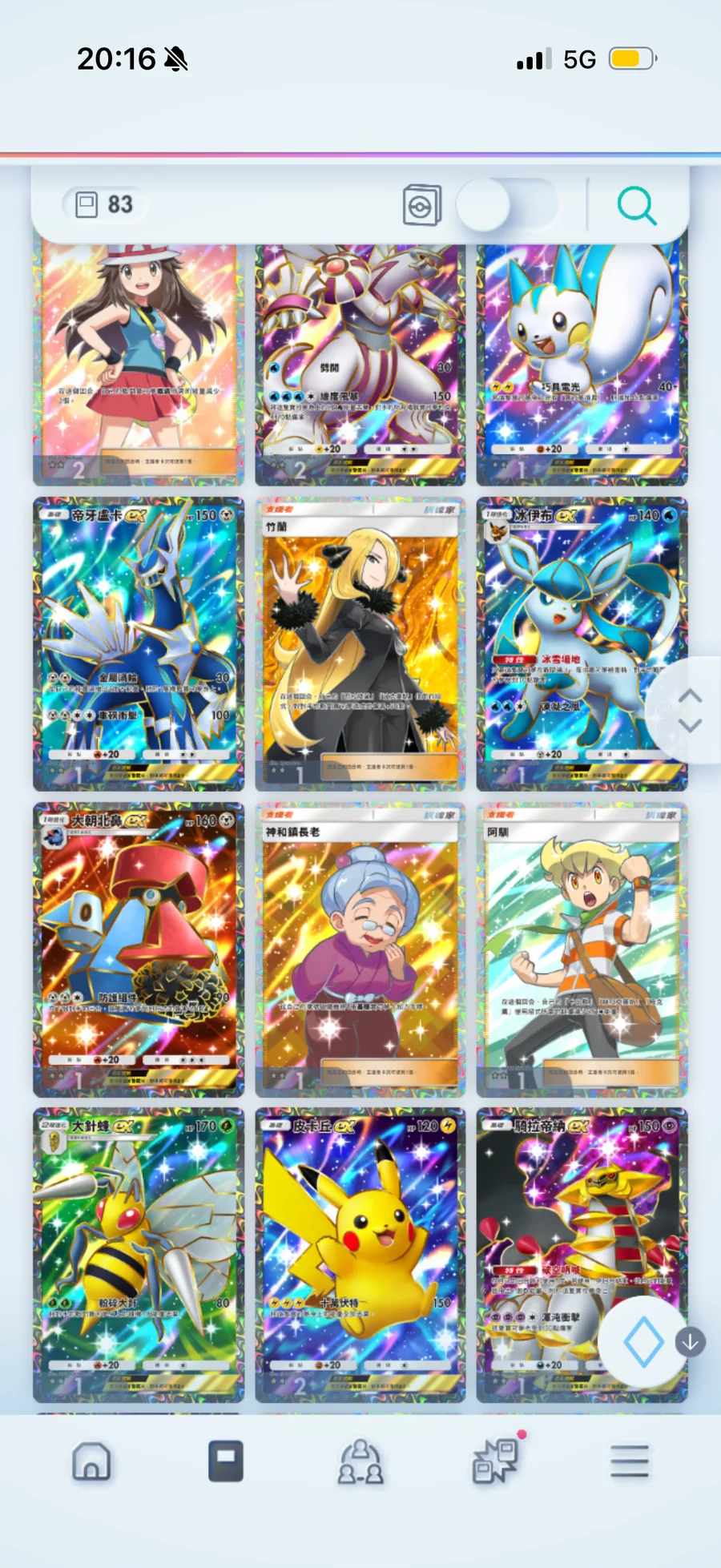Open the 阿馴 supporter card
Viewport: 721px width, 1568px height.
[x=582, y=949]
